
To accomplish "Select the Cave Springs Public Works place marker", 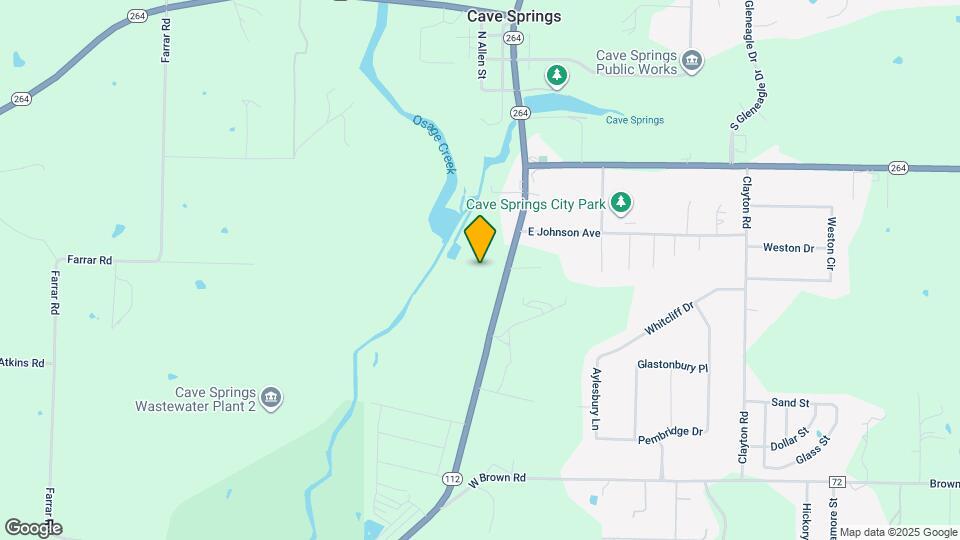I will (692, 63).
